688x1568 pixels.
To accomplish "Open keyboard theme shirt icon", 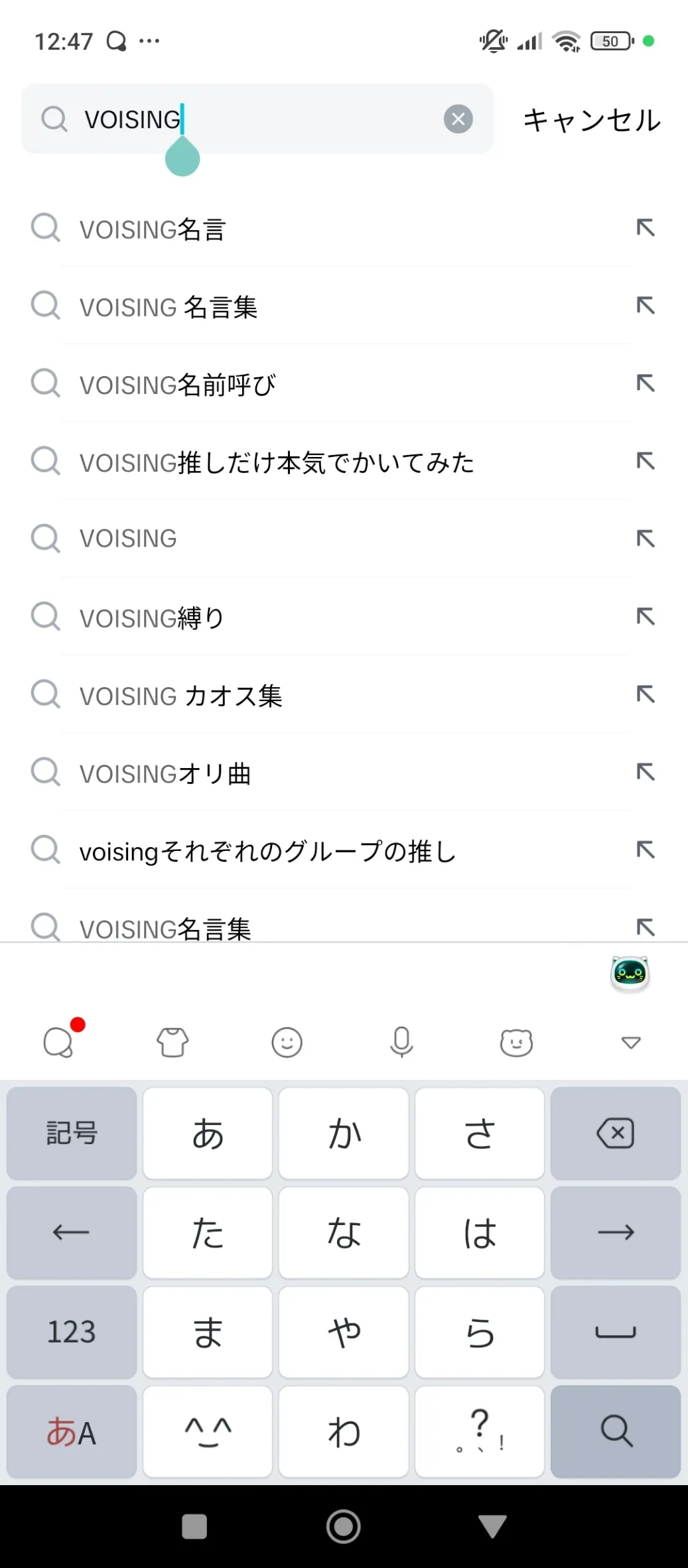I will pos(172,1042).
